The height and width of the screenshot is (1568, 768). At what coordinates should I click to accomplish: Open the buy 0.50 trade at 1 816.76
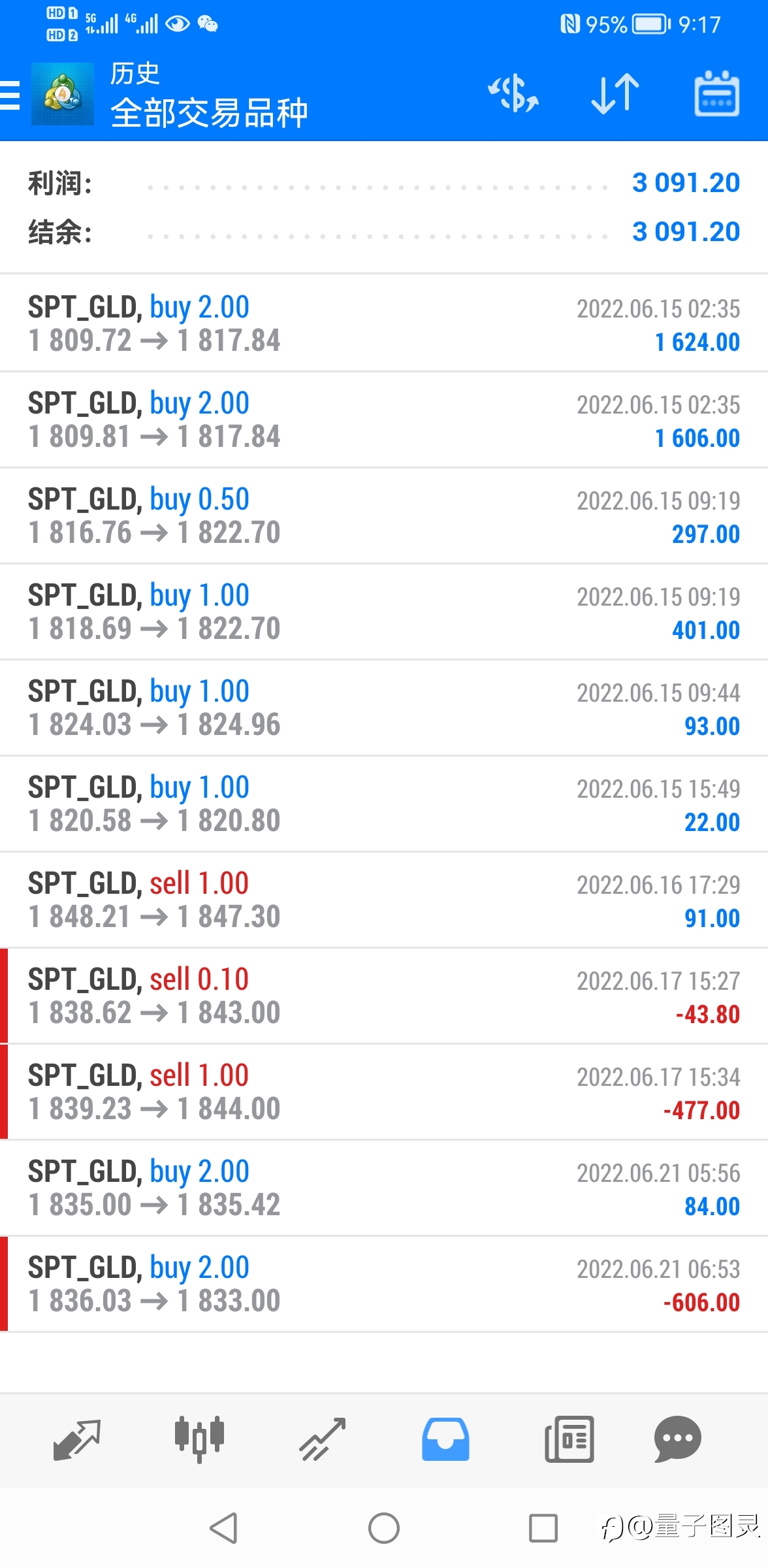[x=384, y=515]
